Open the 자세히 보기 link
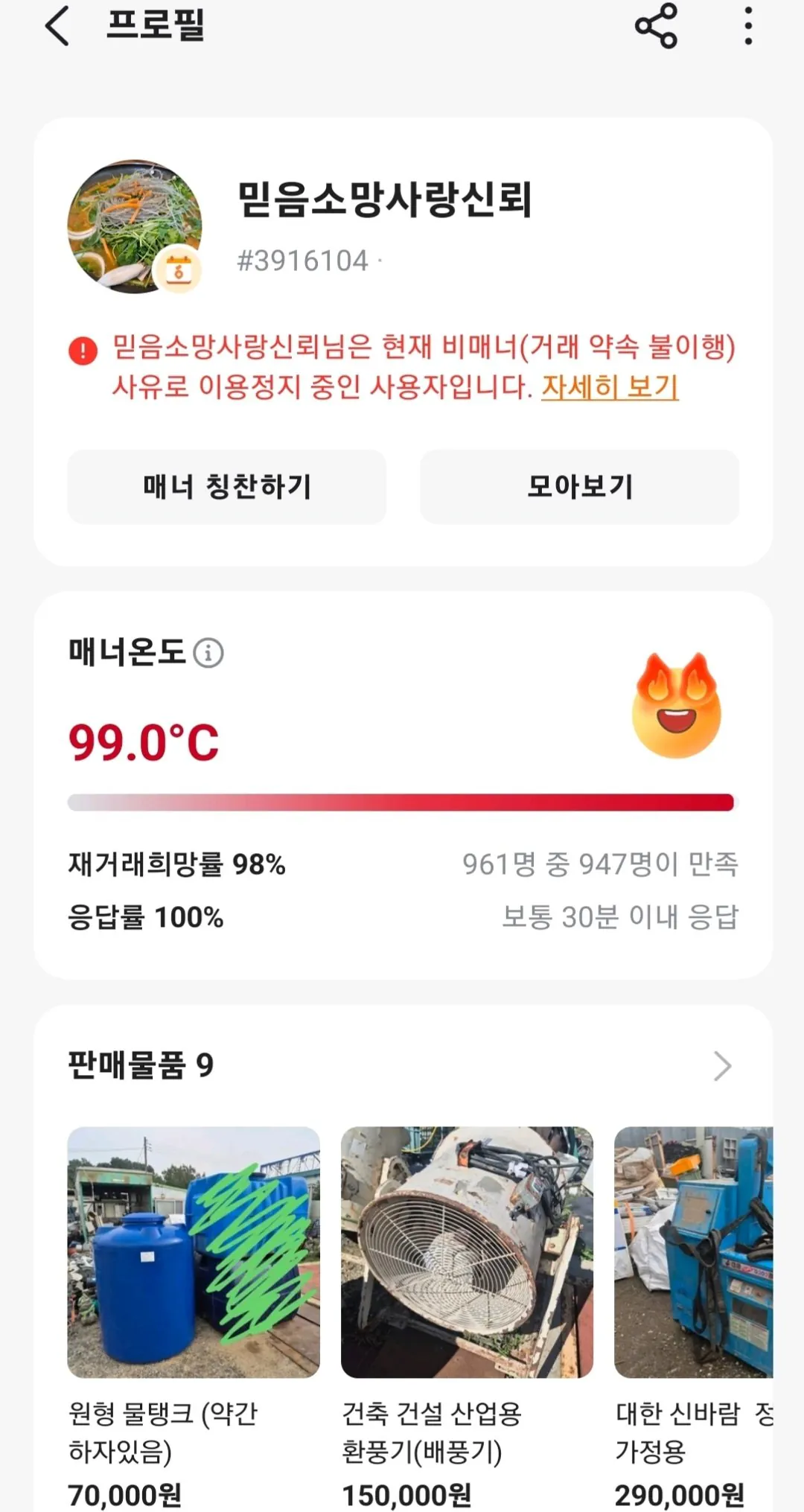 click(610, 387)
